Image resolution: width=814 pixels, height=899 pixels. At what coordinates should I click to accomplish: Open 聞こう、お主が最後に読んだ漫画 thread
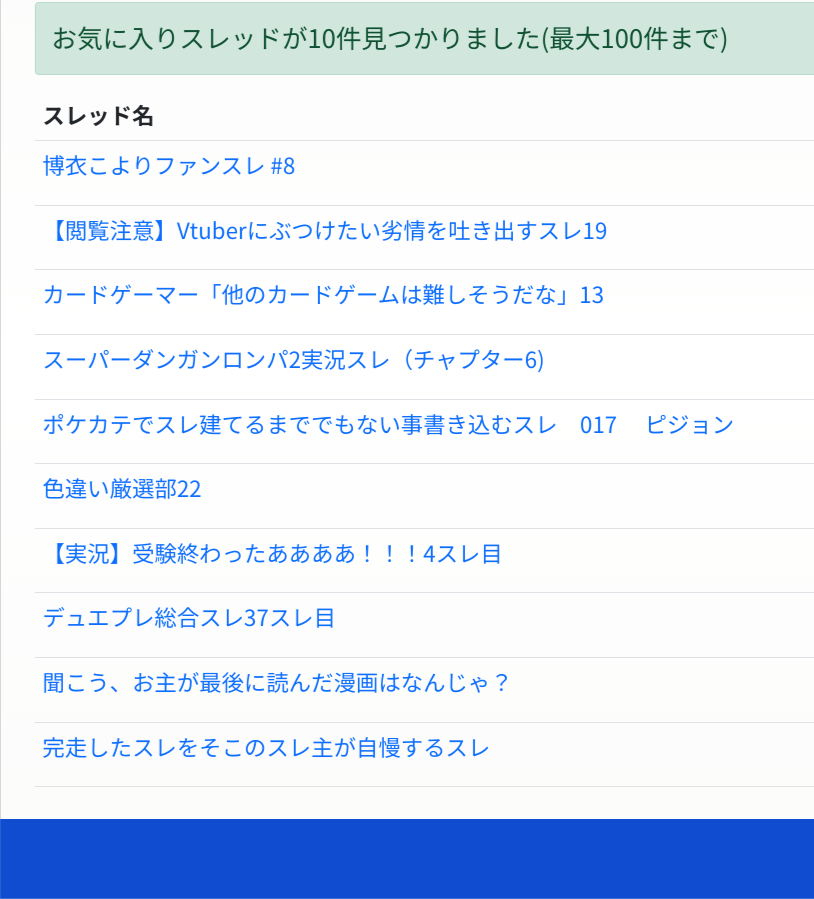point(277,683)
